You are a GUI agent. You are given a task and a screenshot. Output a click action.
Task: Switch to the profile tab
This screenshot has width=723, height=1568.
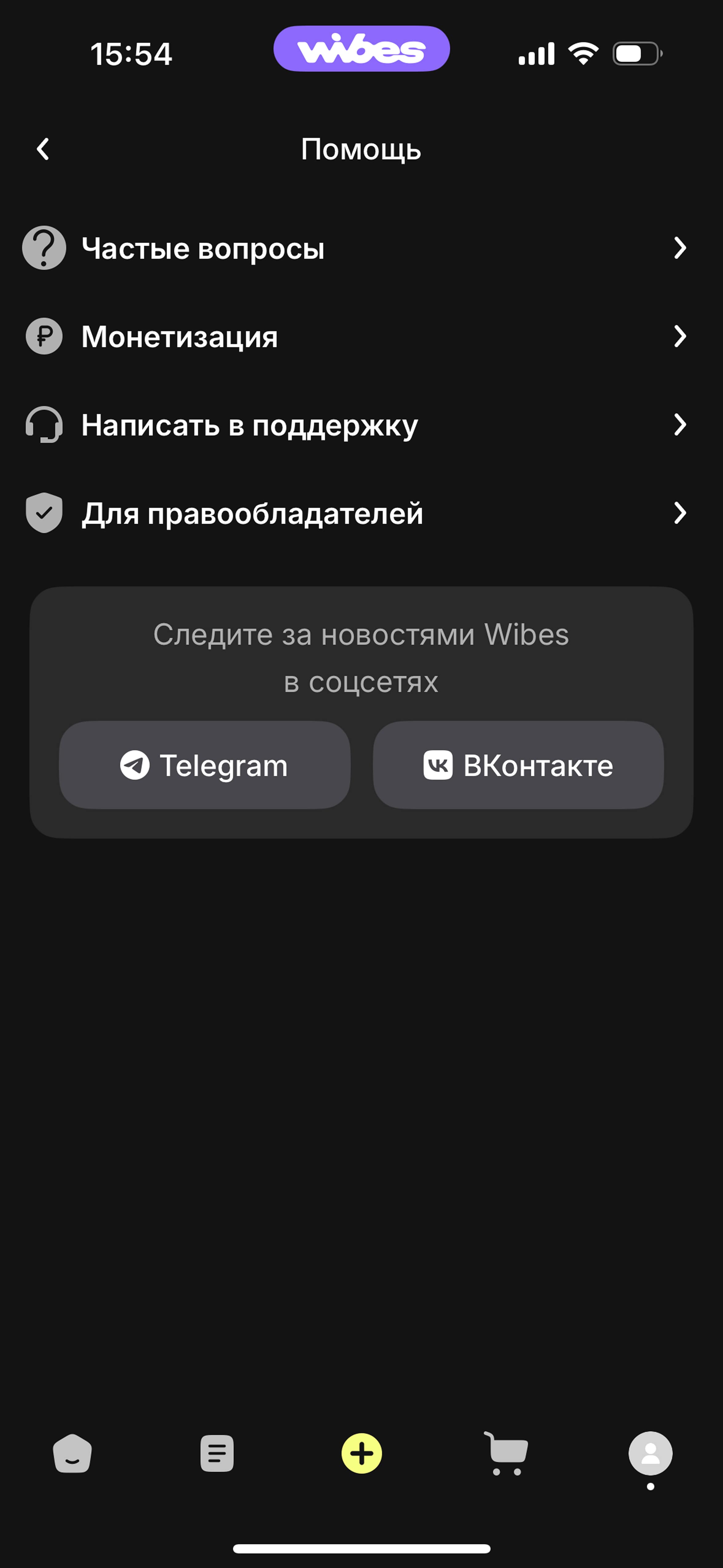tap(650, 1454)
